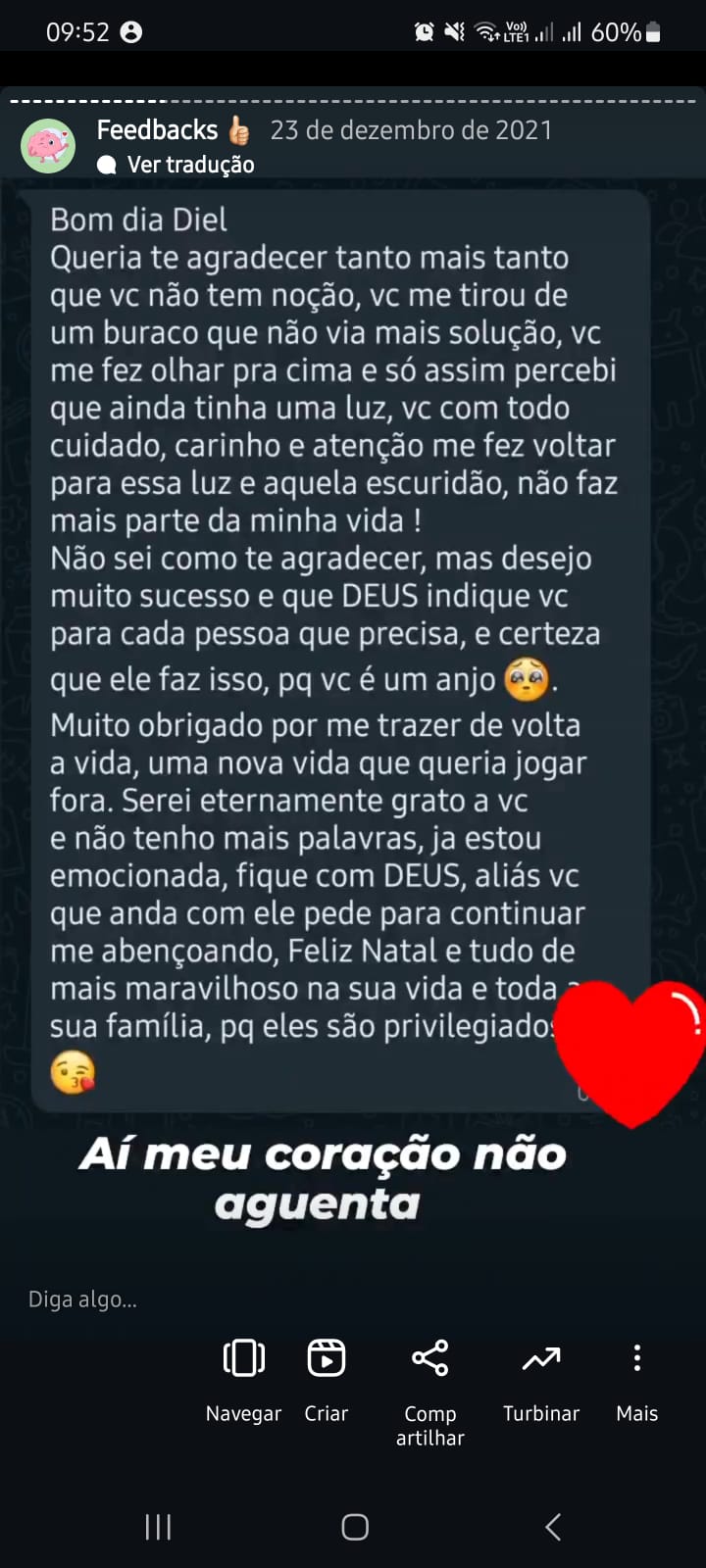Go back using system back arrow
The width and height of the screenshot is (706, 1568).
(553, 1526)
